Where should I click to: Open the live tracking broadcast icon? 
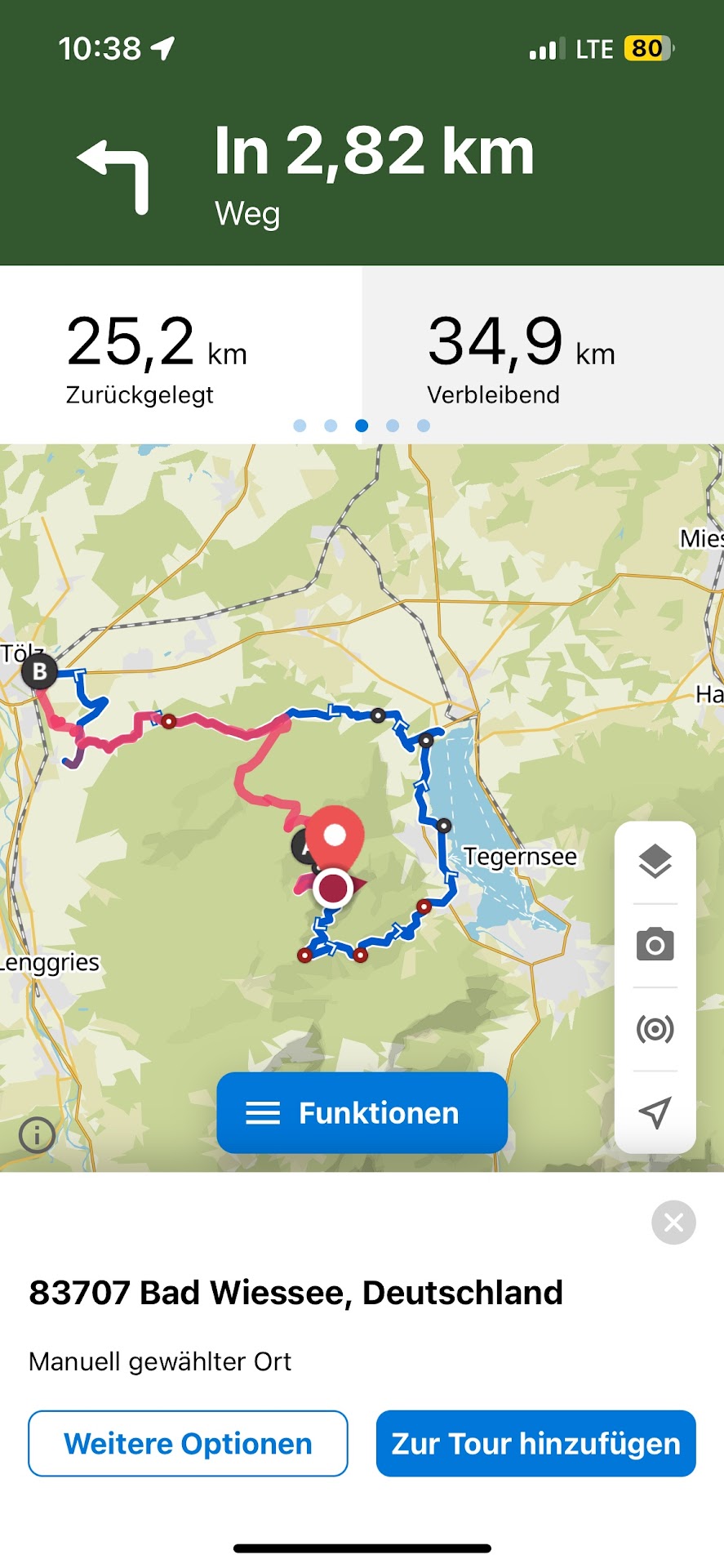pos(655,1029)
